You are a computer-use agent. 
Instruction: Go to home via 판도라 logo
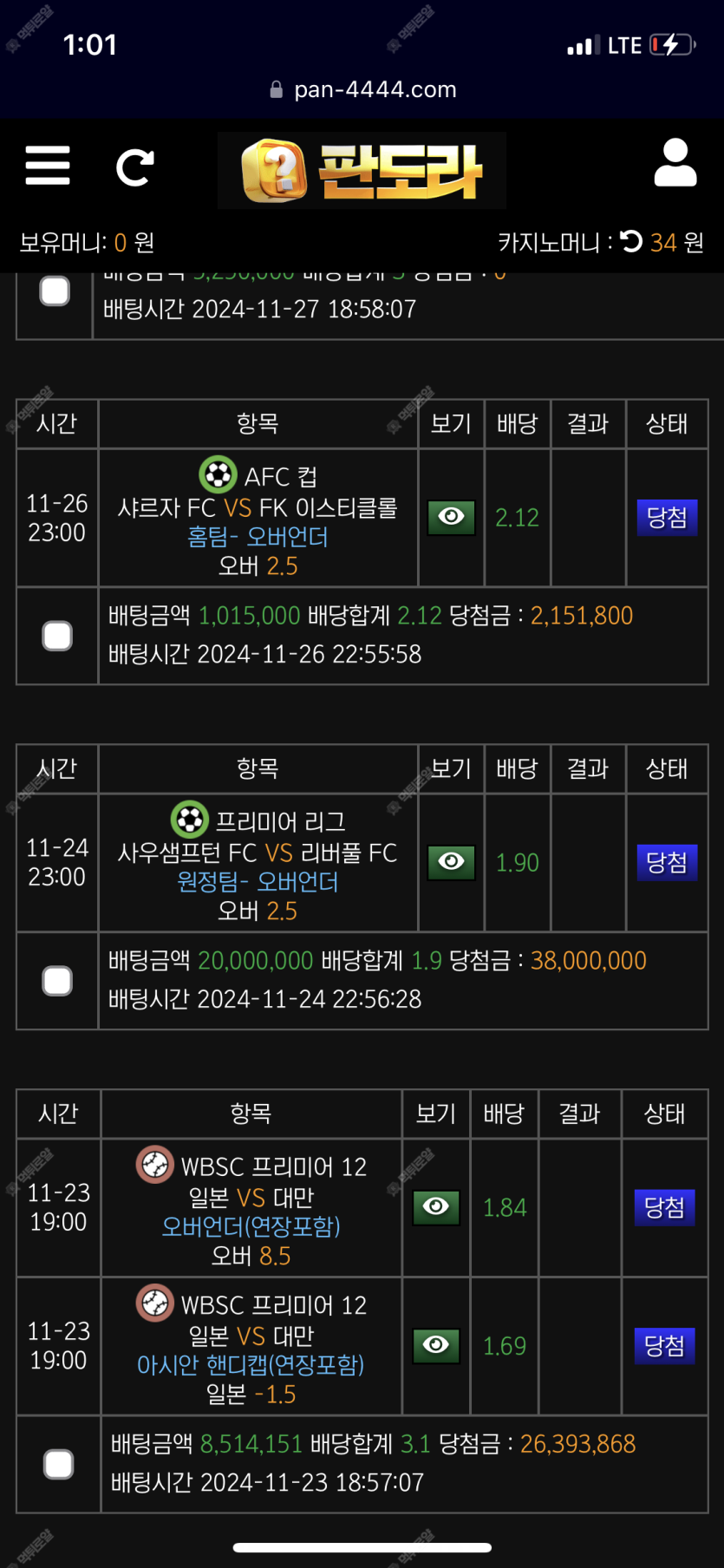[x=362, y=171]
